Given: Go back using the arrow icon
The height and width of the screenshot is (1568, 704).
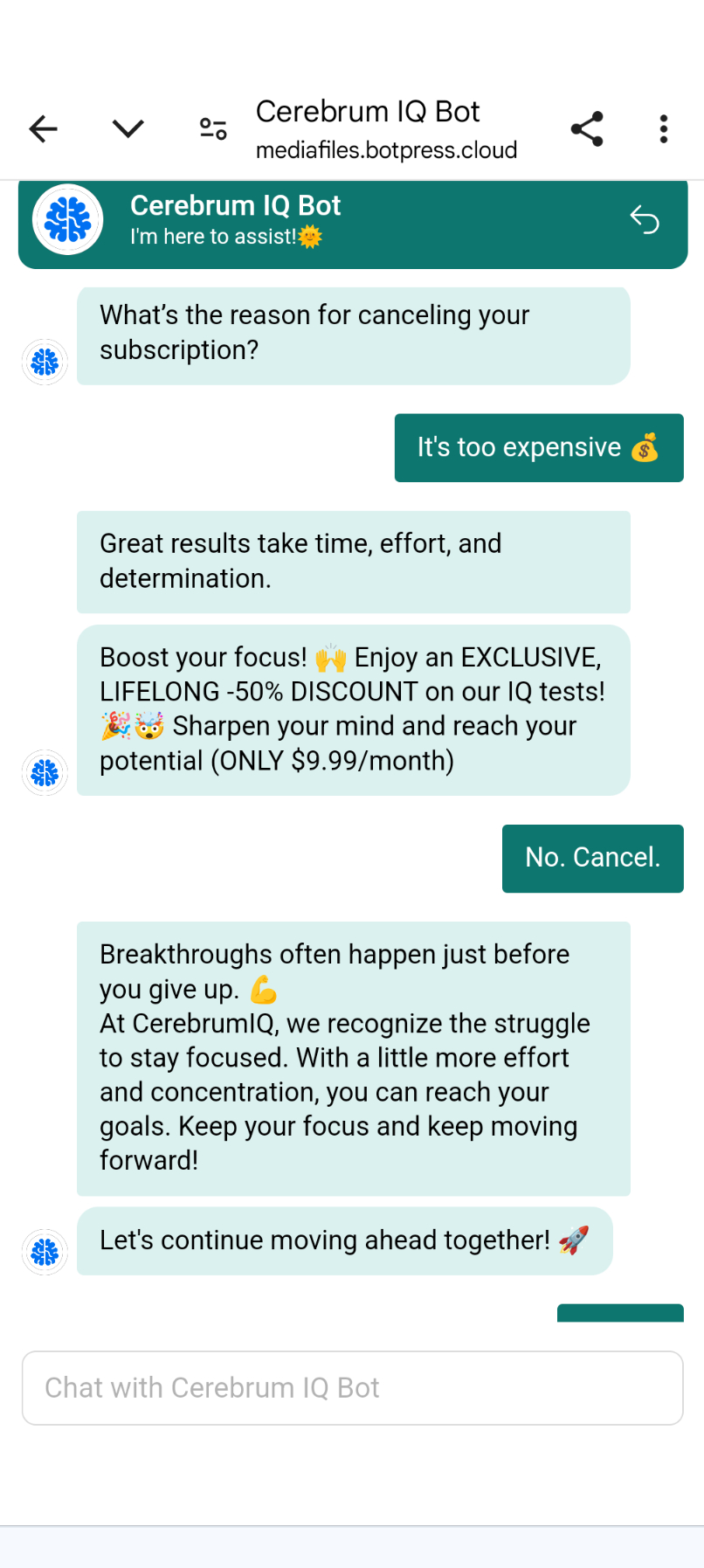Looking at the screenshot, I should click(43, 129).
